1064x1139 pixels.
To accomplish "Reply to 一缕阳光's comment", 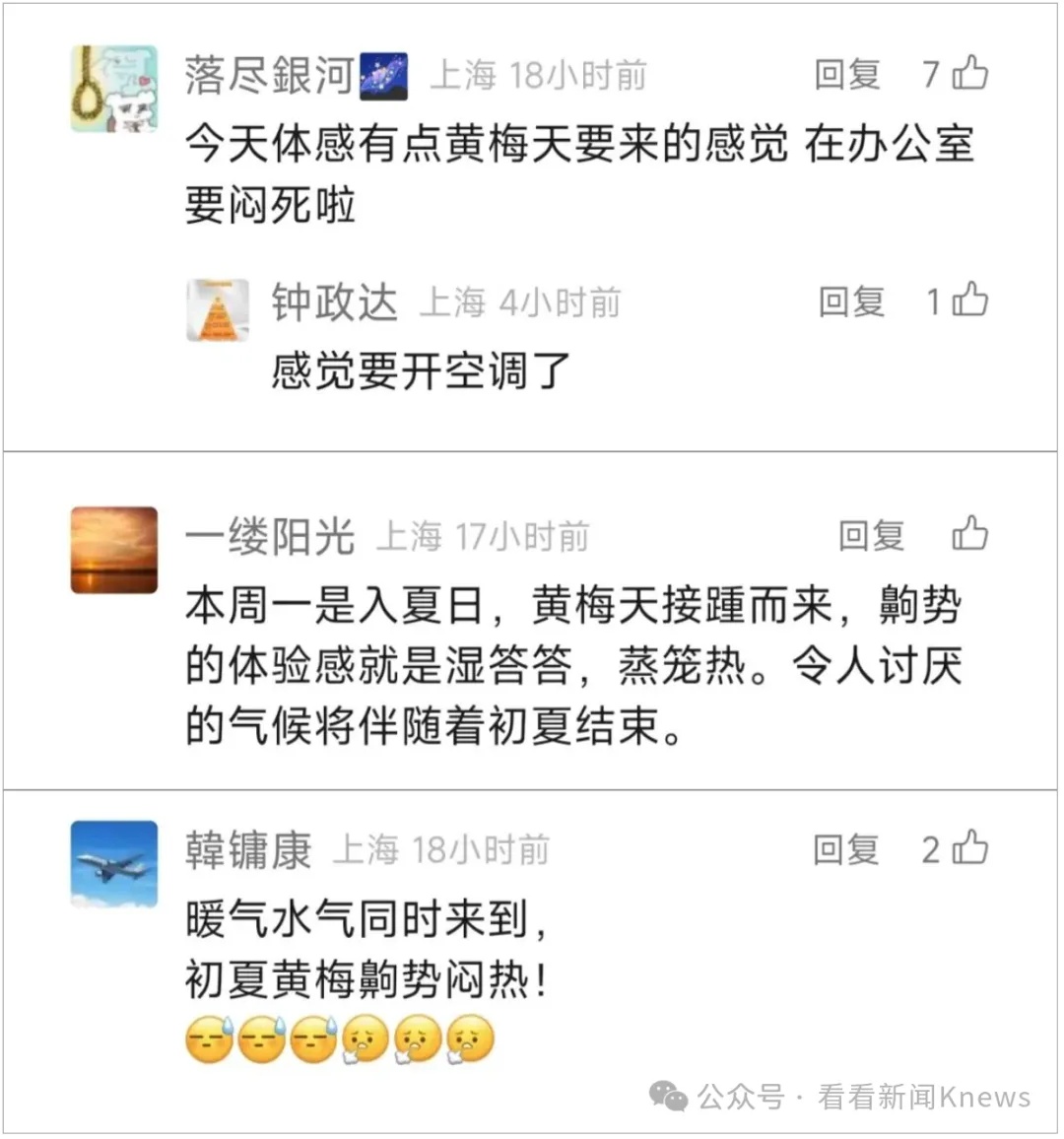I will coord(871,536).
